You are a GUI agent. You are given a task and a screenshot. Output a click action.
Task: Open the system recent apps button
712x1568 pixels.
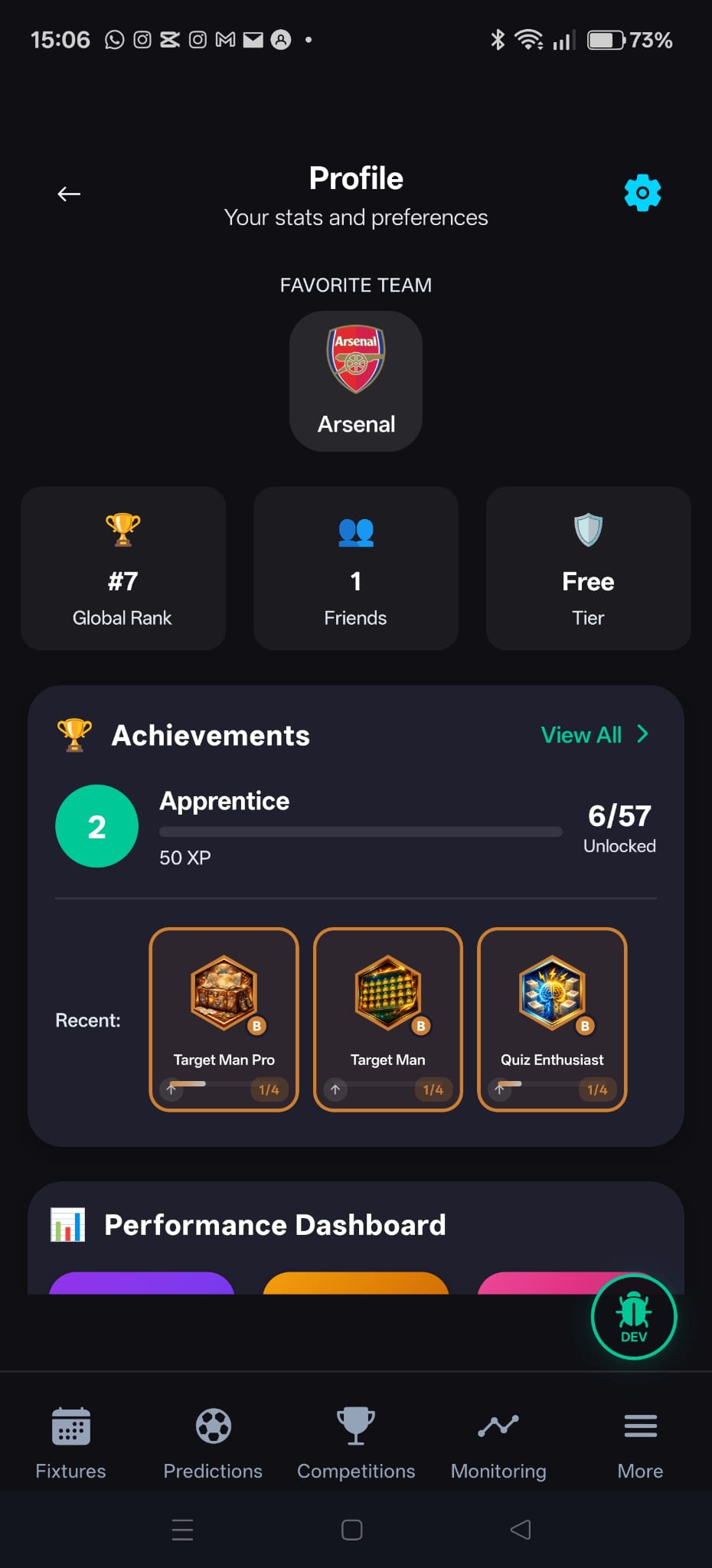tap(183, 1530)
